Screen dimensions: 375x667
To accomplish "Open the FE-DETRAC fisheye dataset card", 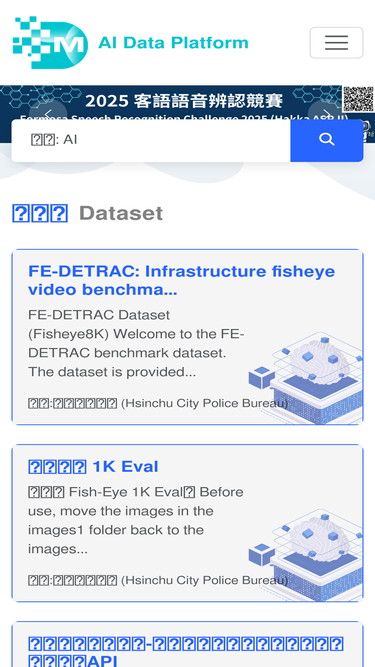I will (x=188, y=336).
